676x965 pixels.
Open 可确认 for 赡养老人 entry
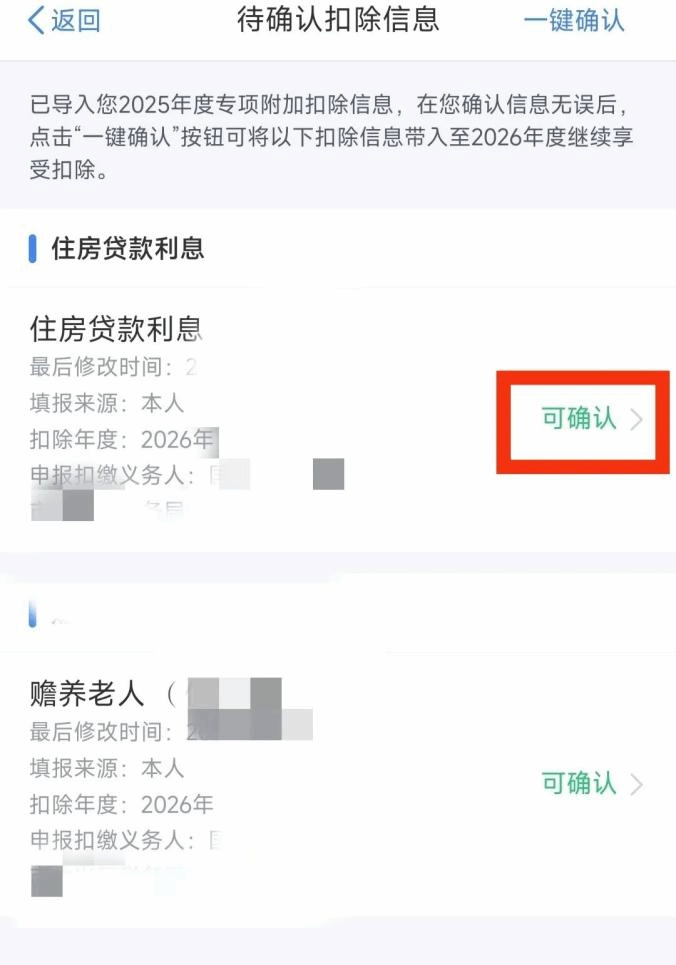(590, 783)
